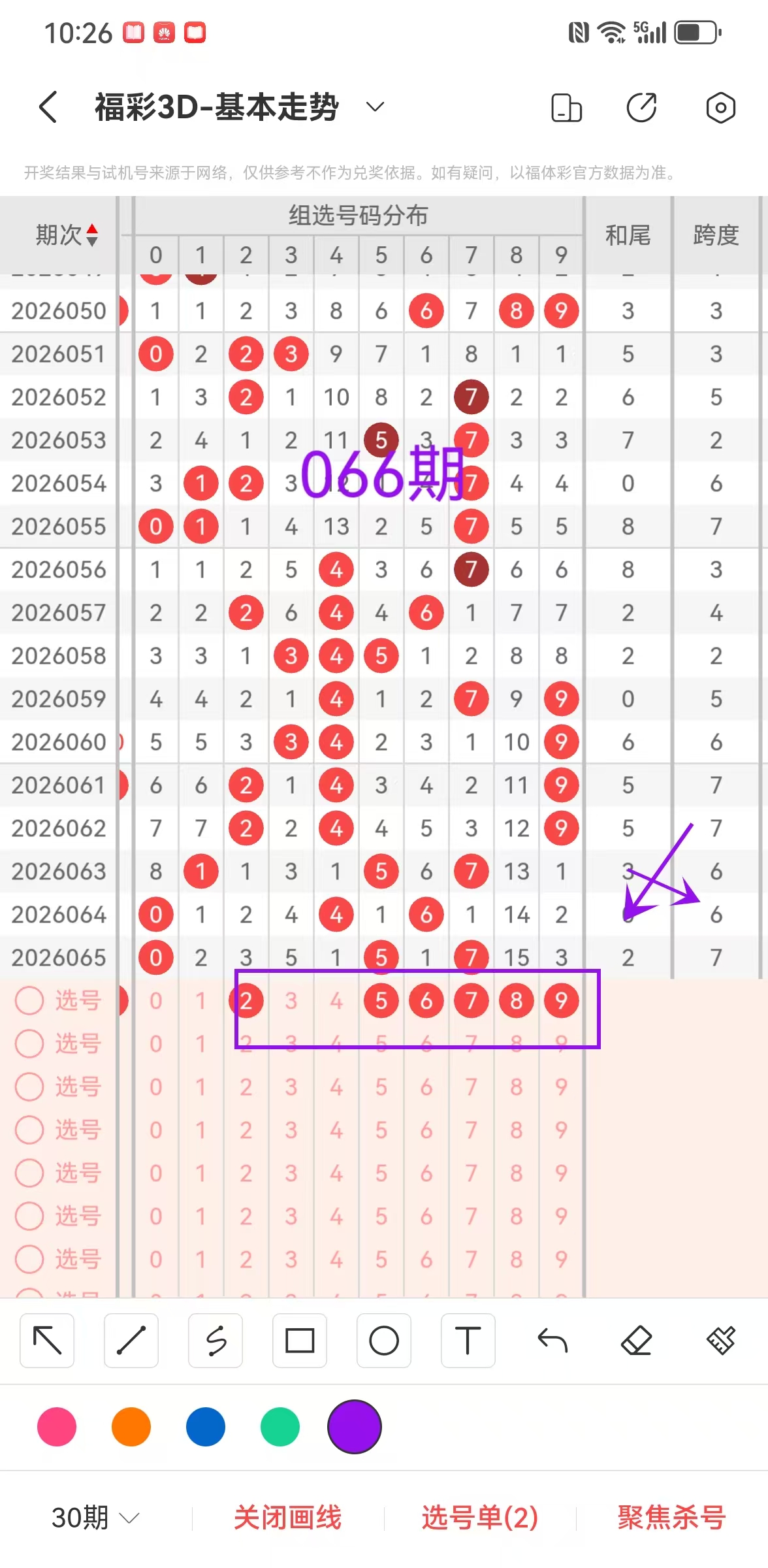Open 选号单(2) selection list
Screen dimensions: 768x1568
pyautogui.click(x=480, y=1518)
